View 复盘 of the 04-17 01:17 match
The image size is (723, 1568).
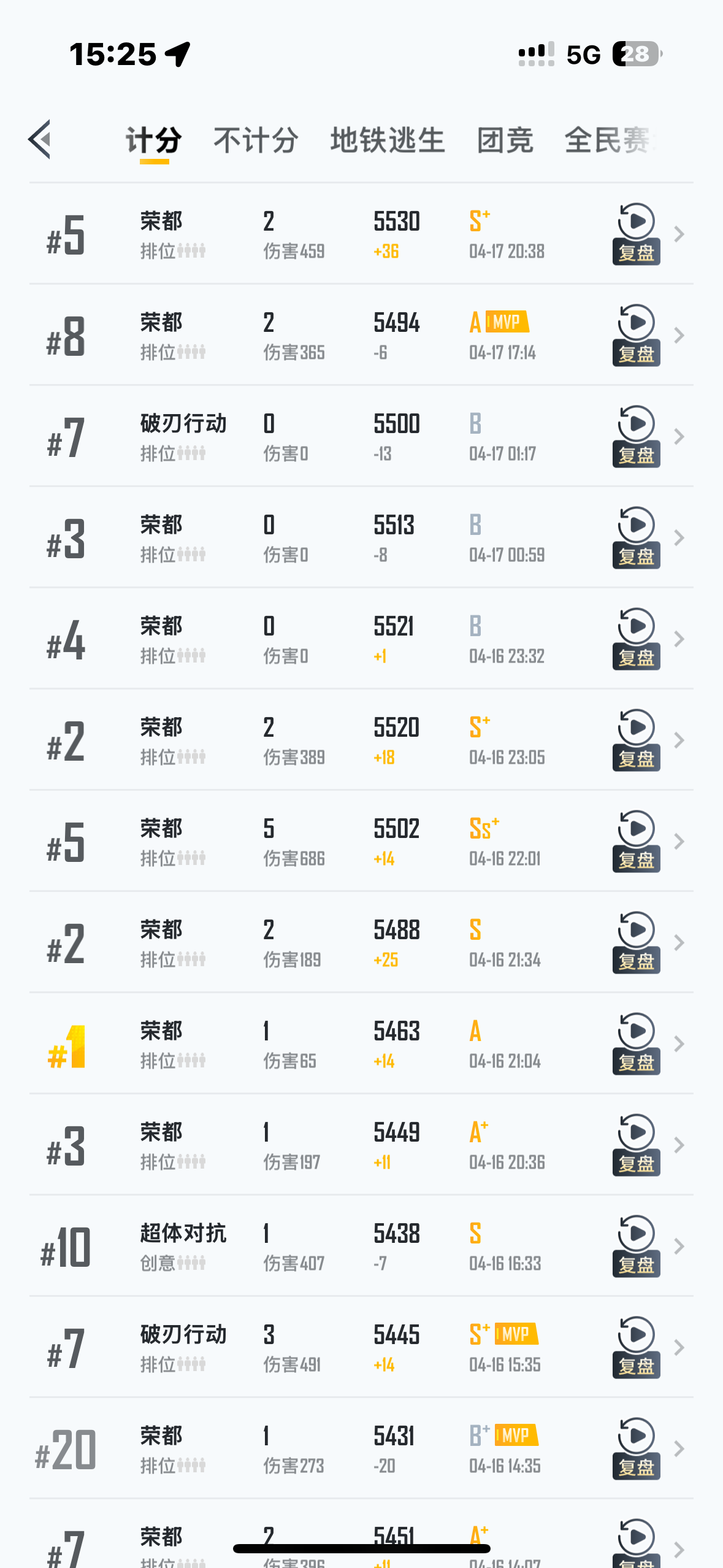(636, 436)
